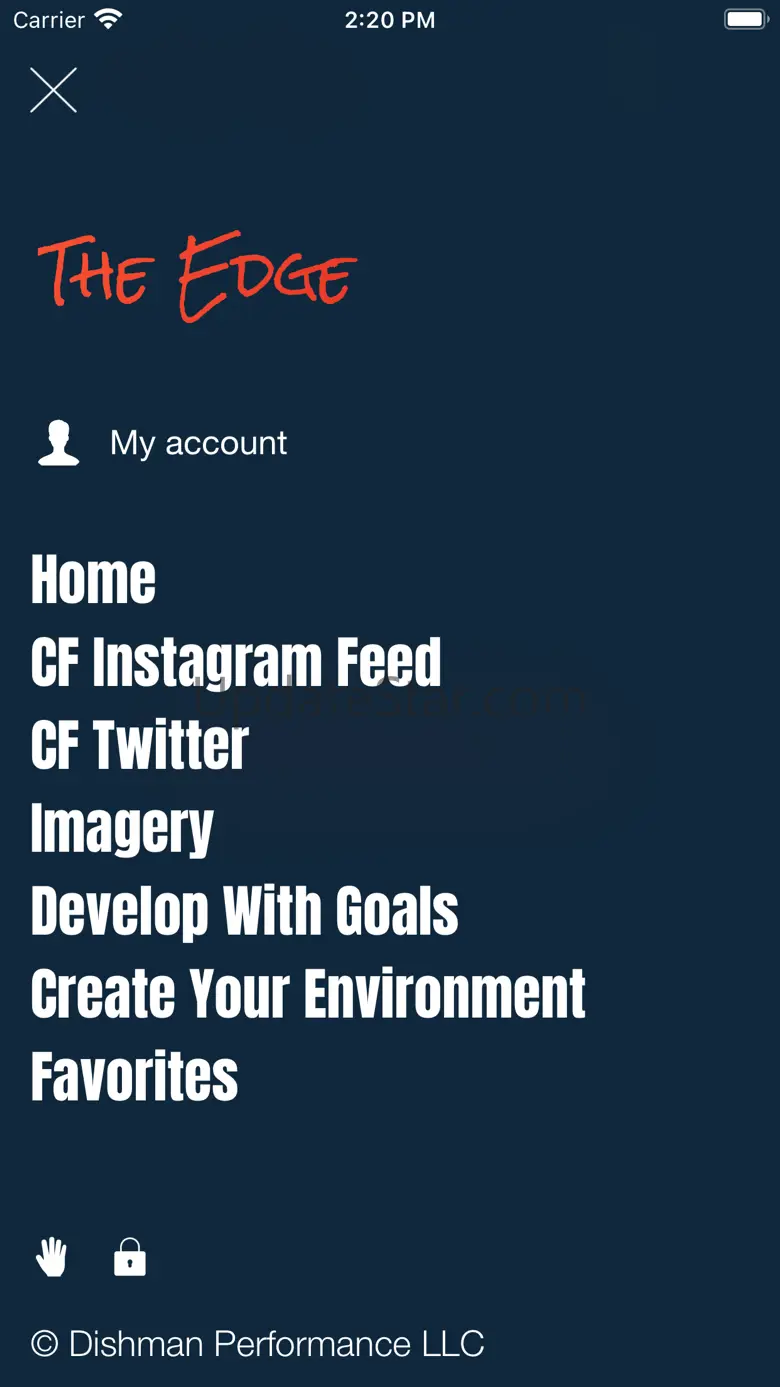780x1387 pixels.
Task: Tap the hand icon
Action: point(52,1257)
